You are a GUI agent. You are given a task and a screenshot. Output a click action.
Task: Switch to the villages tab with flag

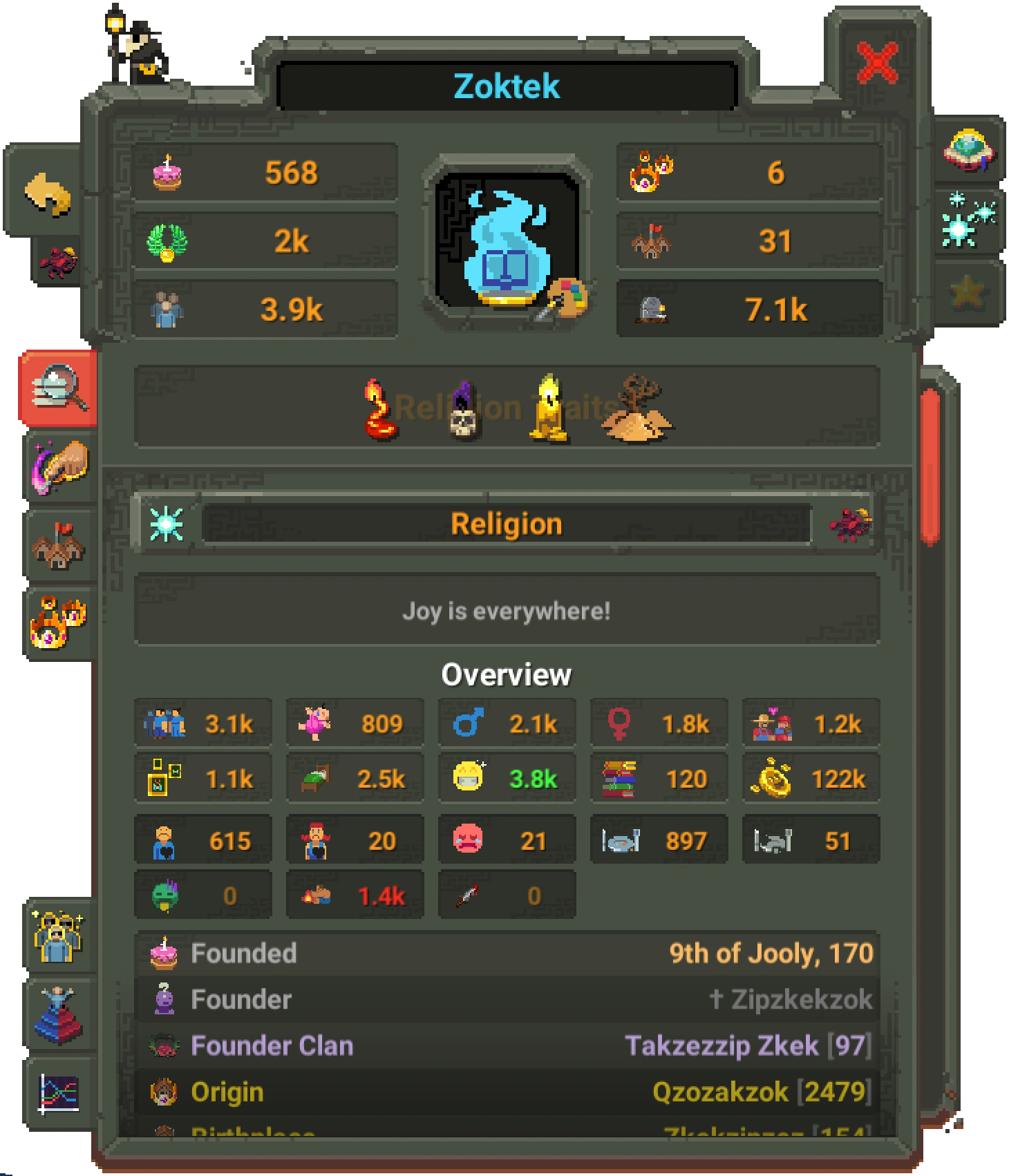click(59, 546)
